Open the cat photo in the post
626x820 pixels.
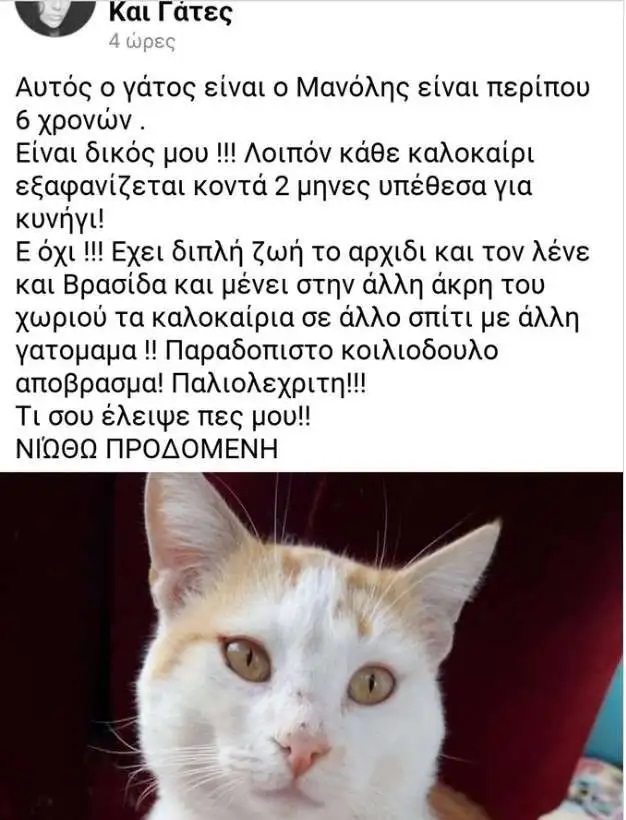pos(312,645)
